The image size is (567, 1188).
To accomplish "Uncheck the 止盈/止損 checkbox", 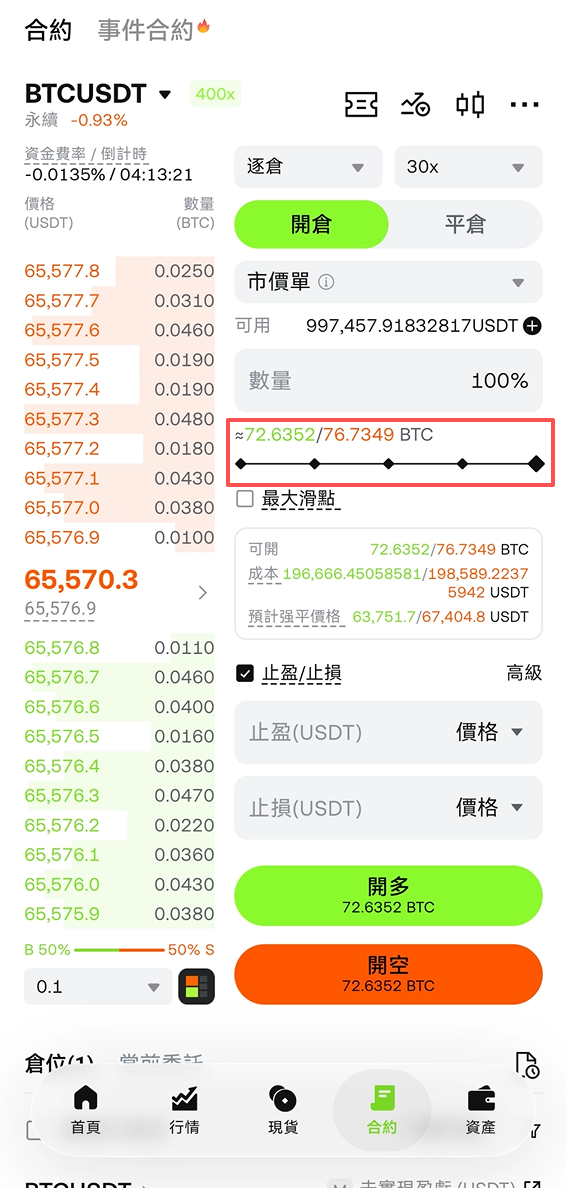I will point(245,673).
